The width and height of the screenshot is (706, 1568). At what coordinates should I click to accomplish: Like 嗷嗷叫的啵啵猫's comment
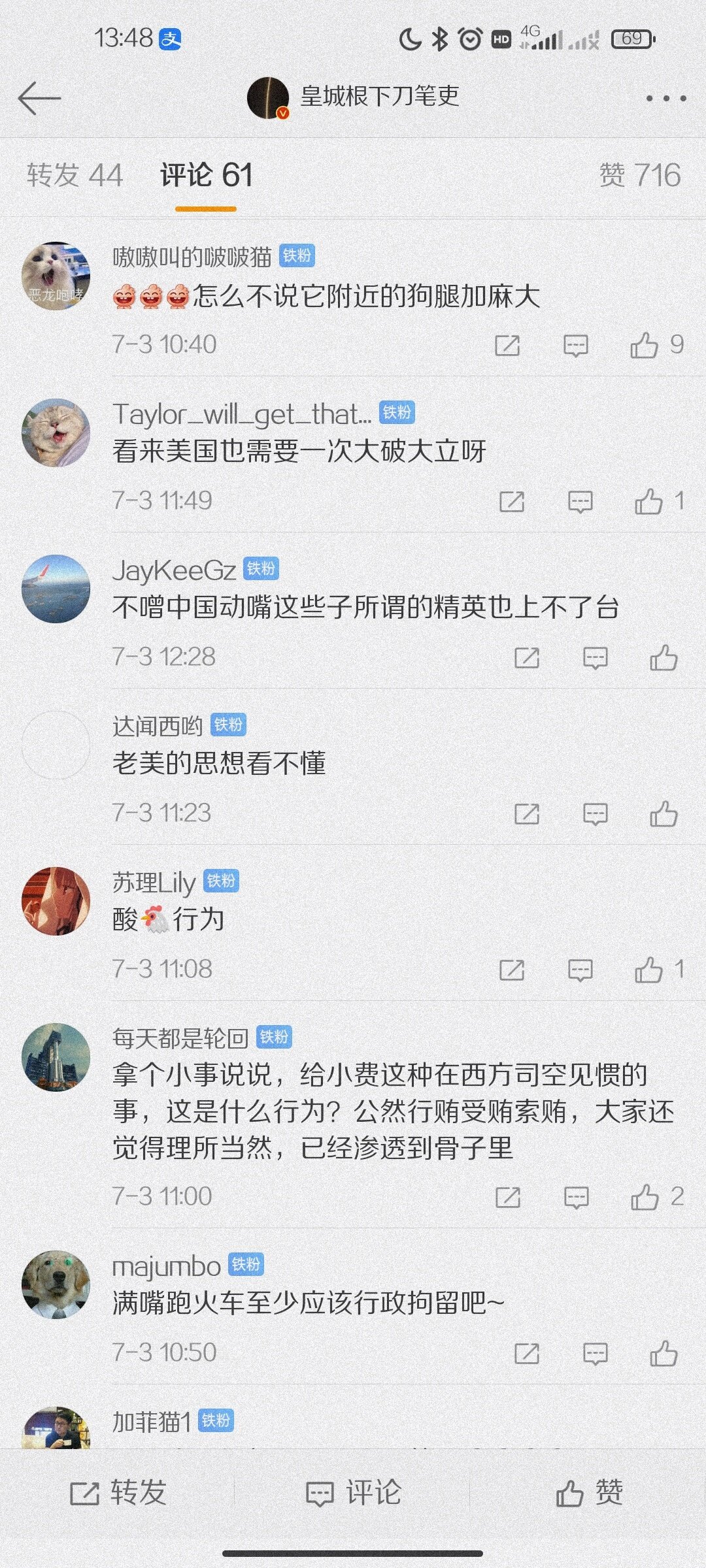[x=656, y=345]
